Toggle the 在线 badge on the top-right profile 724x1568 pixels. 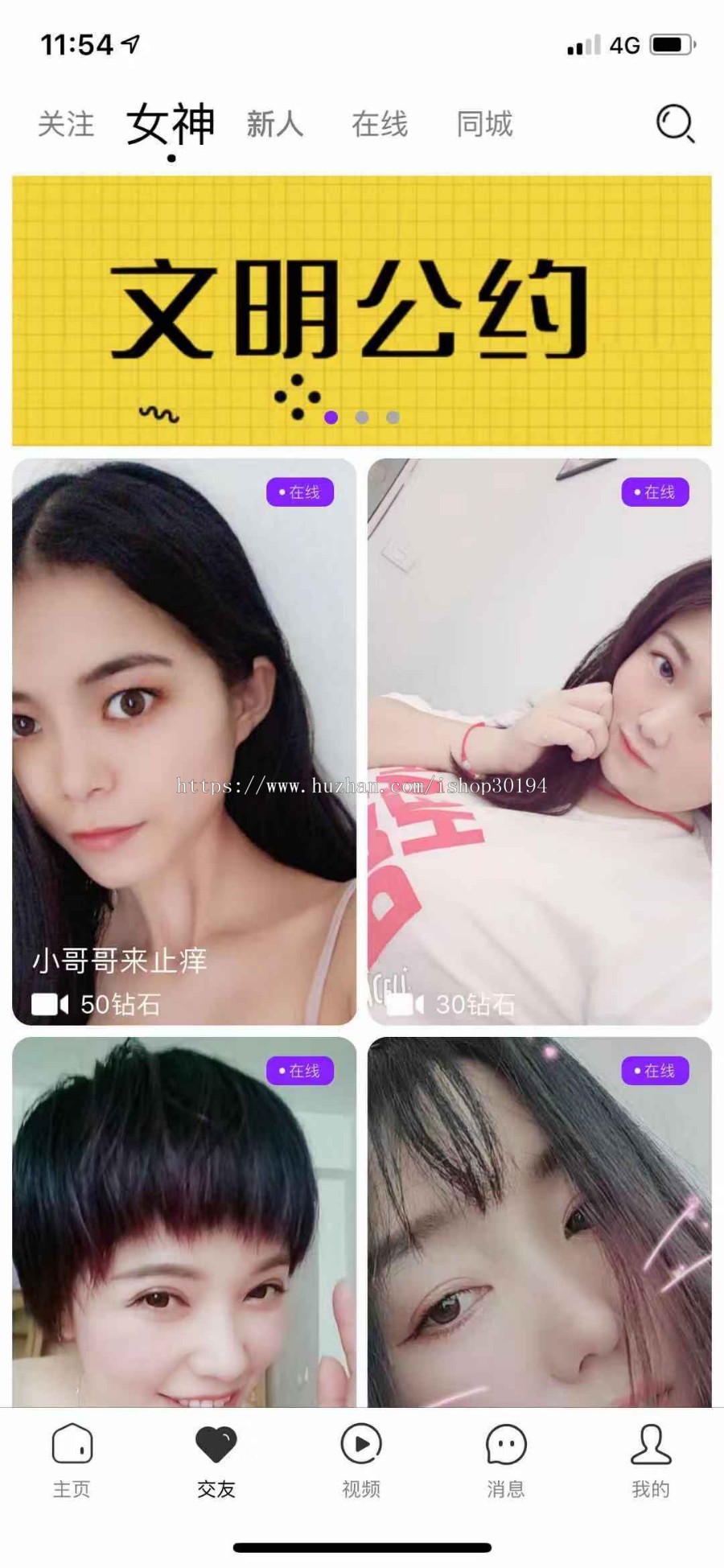(x=656, y=492)
